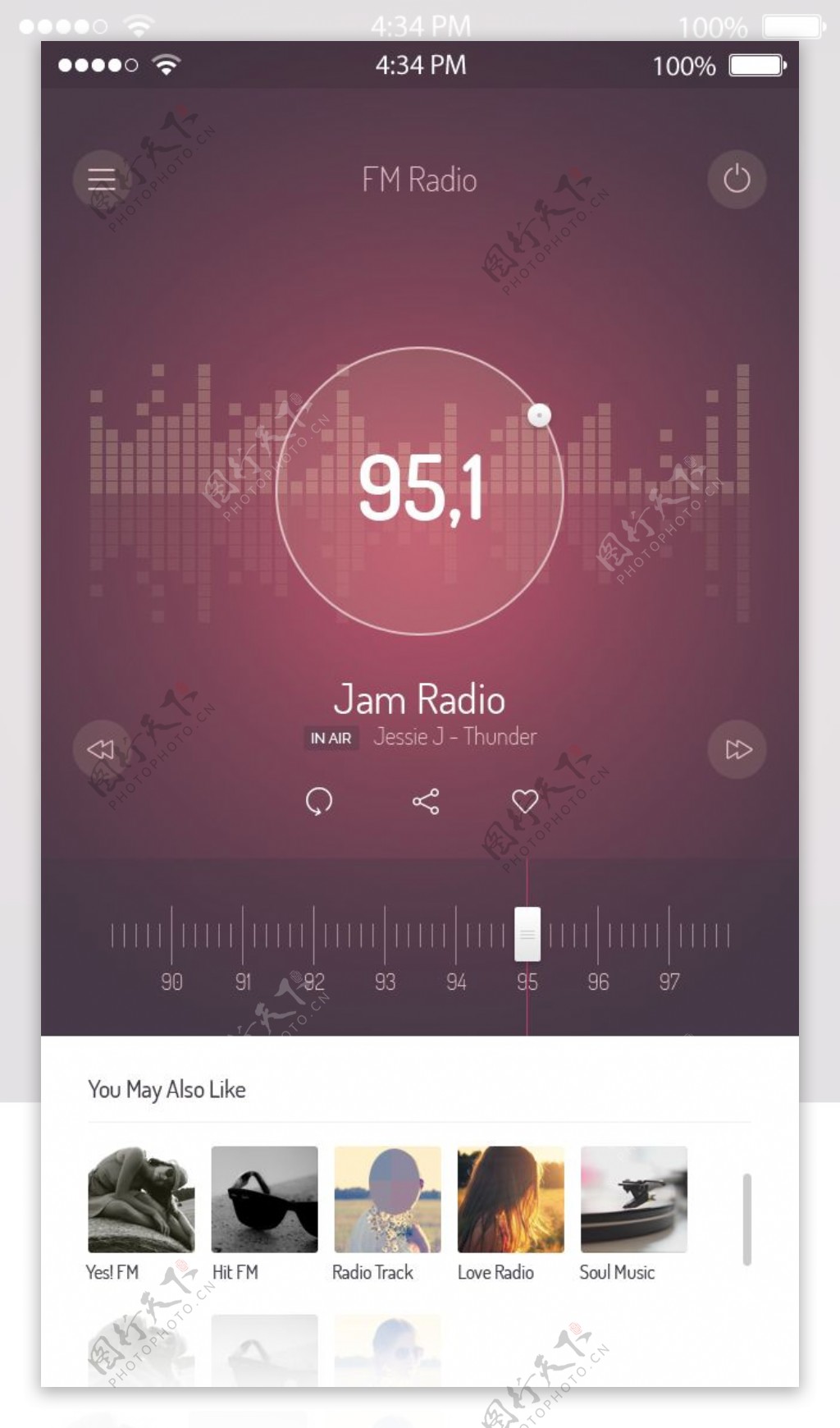The height and width of the screenshot is (1428, 840).
Task: Add Jam Radio to favorites
Action: pyautogui.click(x=525, y=801)
